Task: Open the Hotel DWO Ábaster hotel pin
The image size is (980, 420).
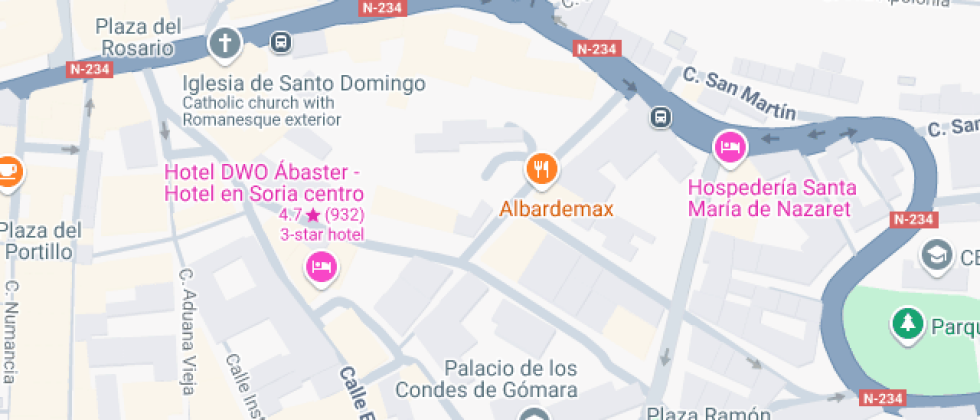Action: coord(321,268)
